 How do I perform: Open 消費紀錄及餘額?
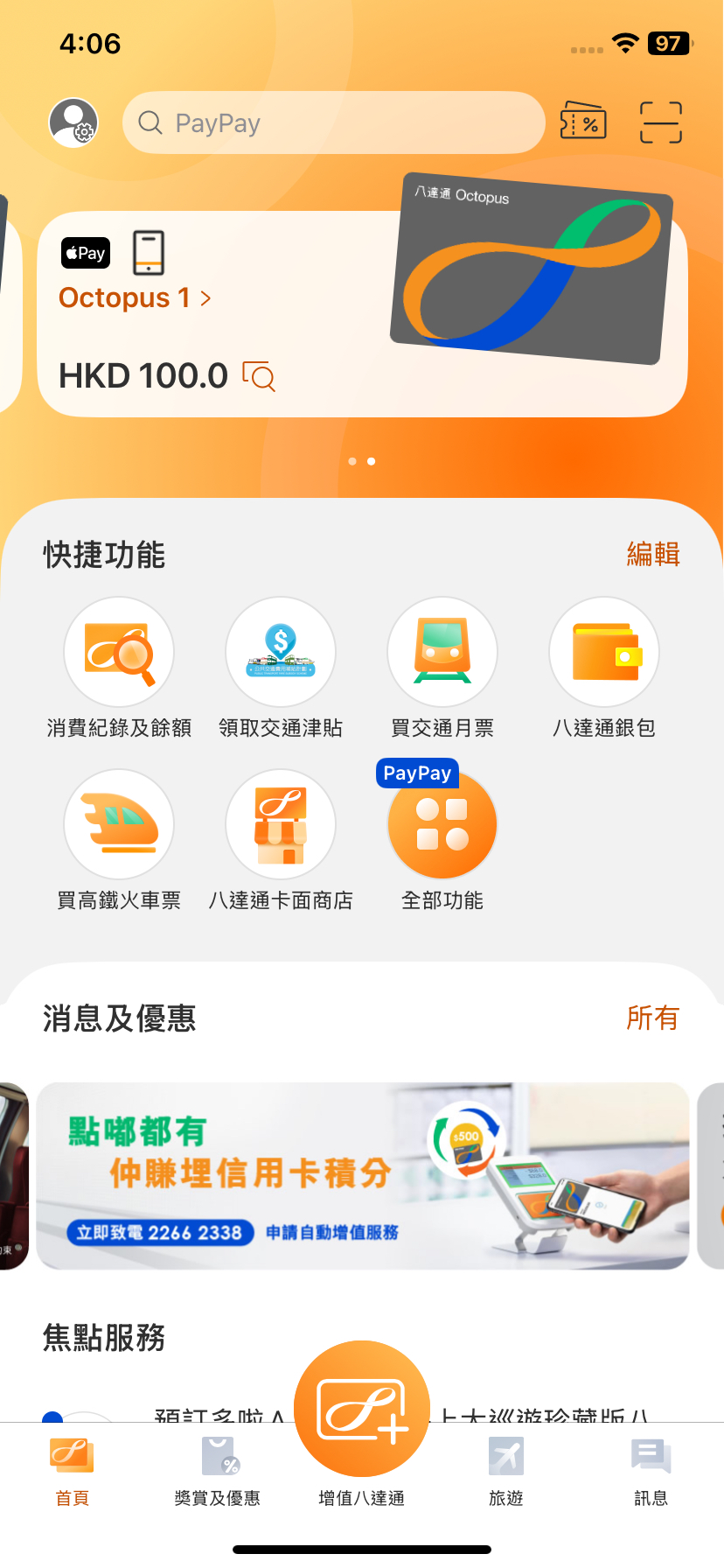point(119,653)
